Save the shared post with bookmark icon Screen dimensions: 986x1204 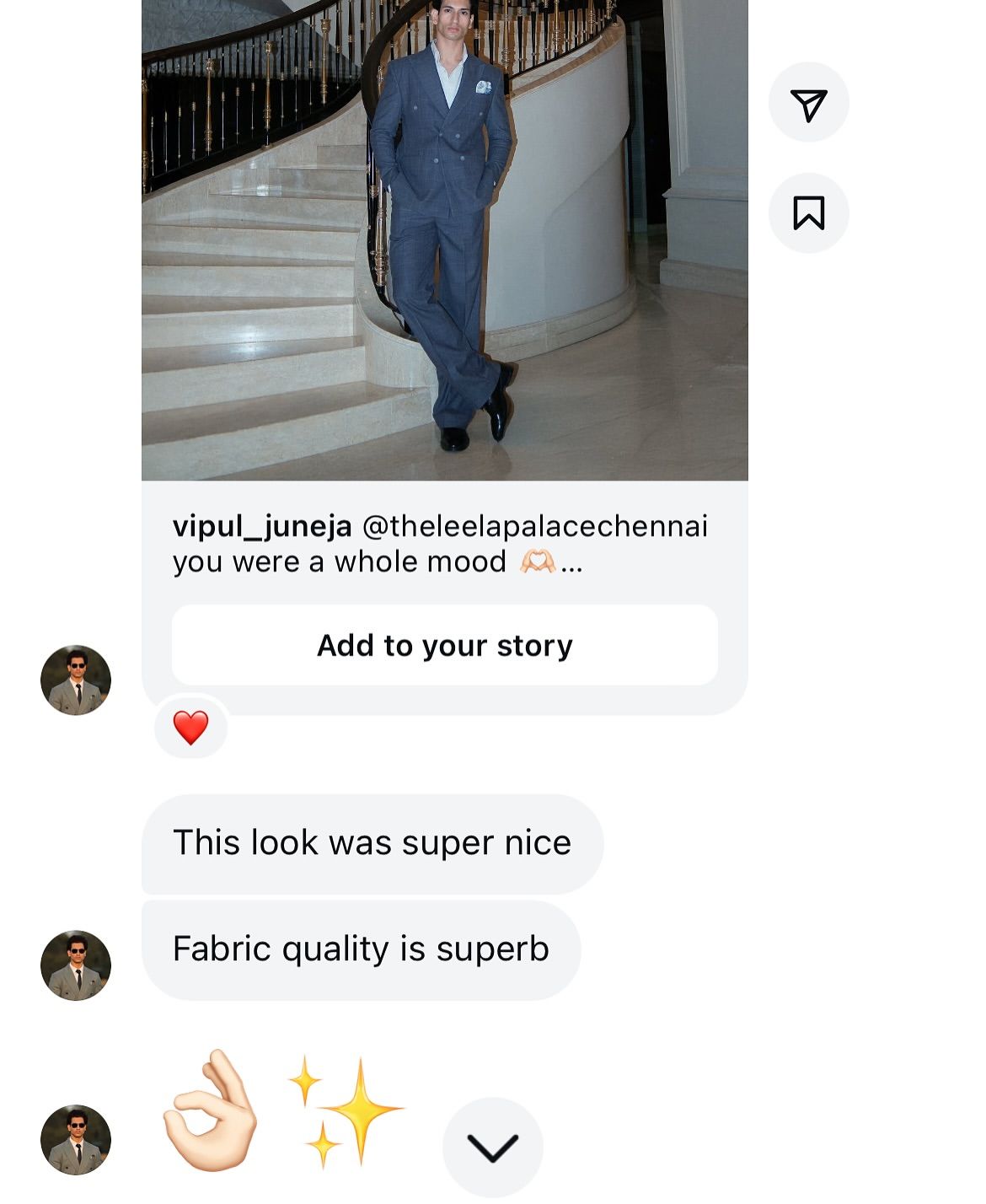(x=808, y=213)
